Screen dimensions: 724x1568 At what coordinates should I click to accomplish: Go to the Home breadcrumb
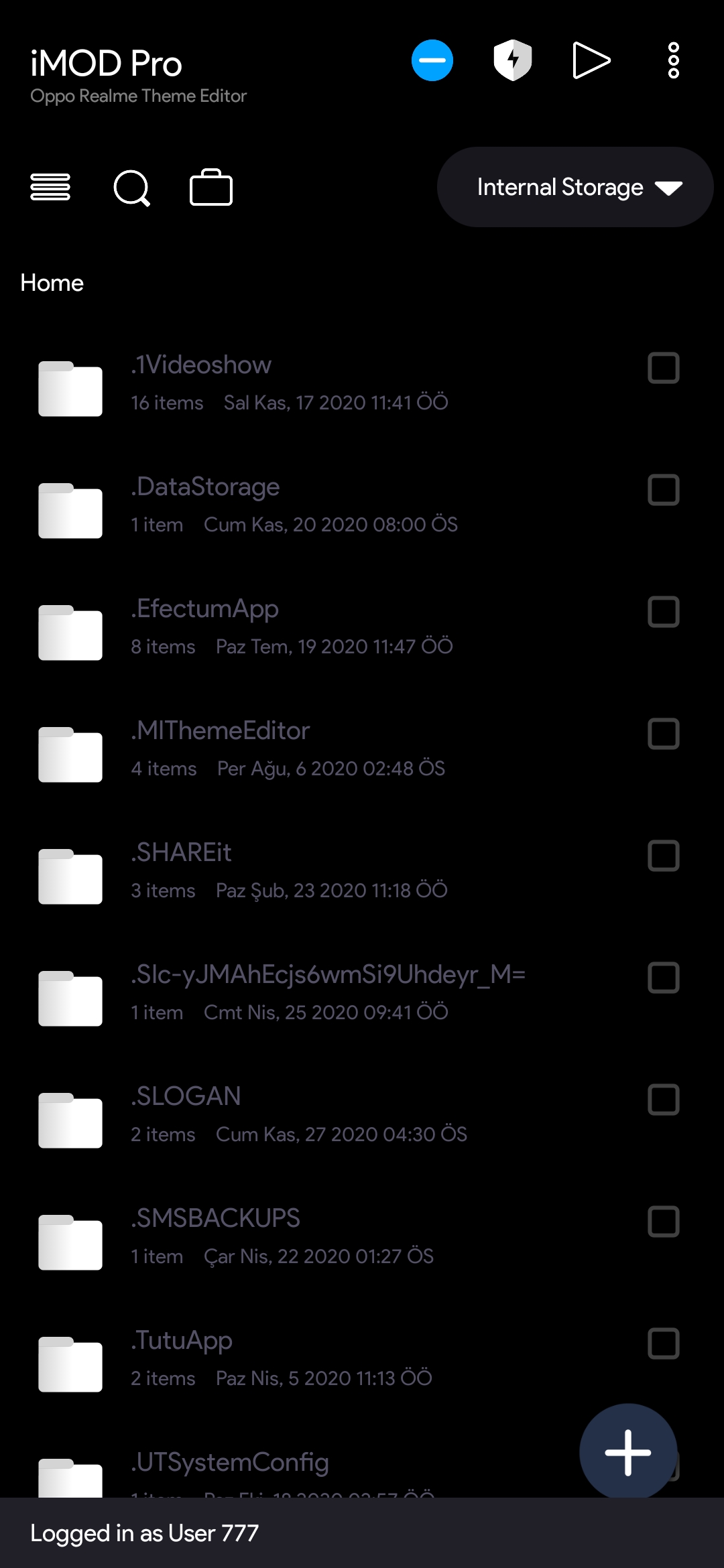[x=52, y=283]
